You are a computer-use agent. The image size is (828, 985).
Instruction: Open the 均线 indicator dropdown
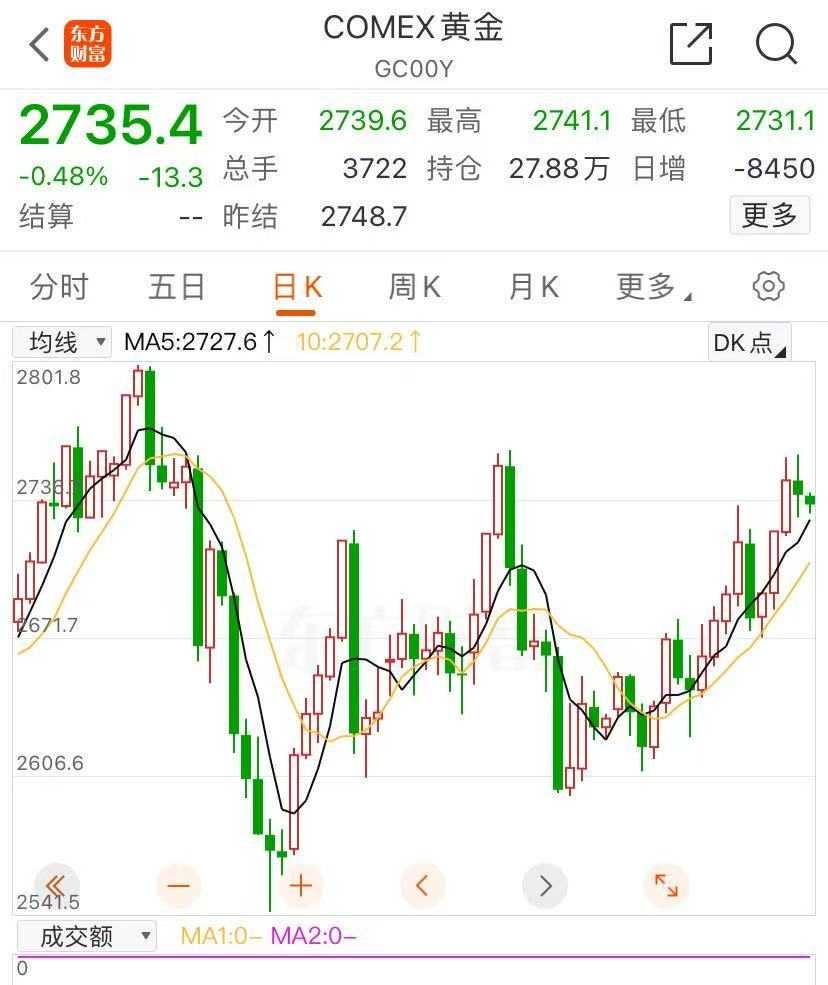pos(62,342)
